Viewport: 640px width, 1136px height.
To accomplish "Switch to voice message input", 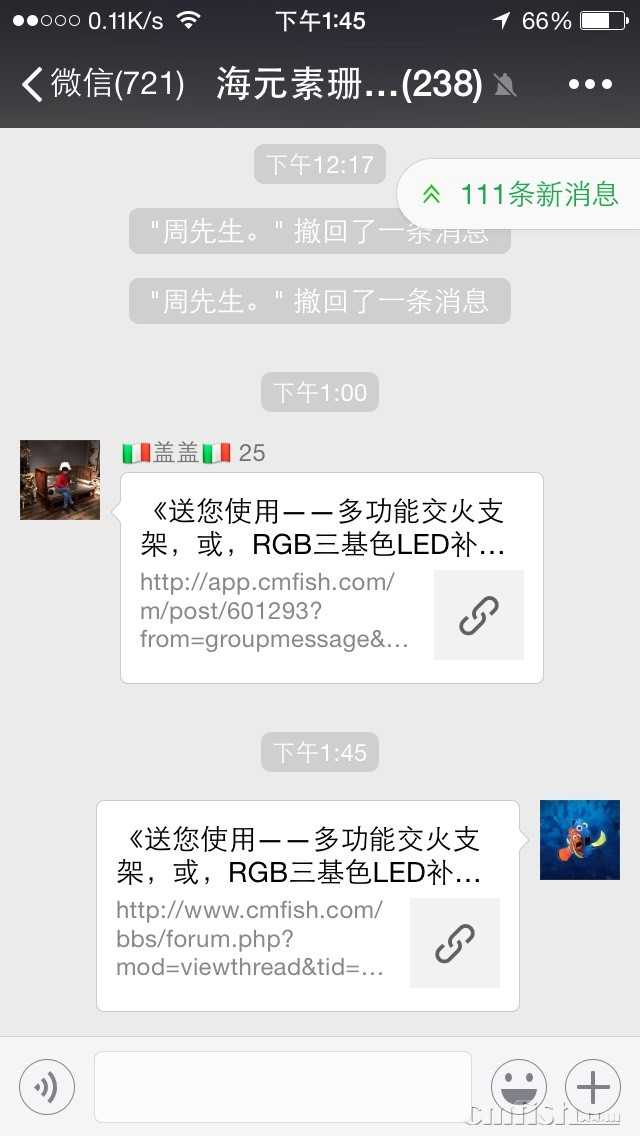I will click(x=47, y=1086).
